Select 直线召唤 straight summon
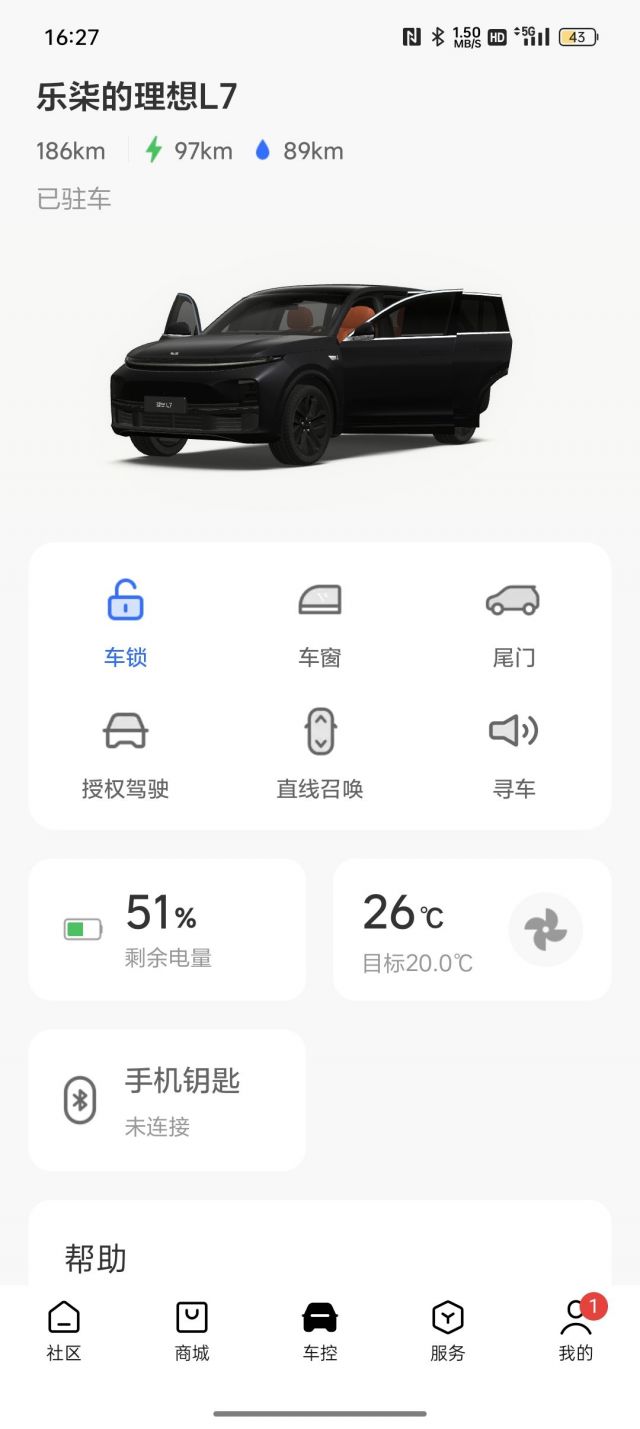This screenshot has height=1429, width=640. (320, 754)
